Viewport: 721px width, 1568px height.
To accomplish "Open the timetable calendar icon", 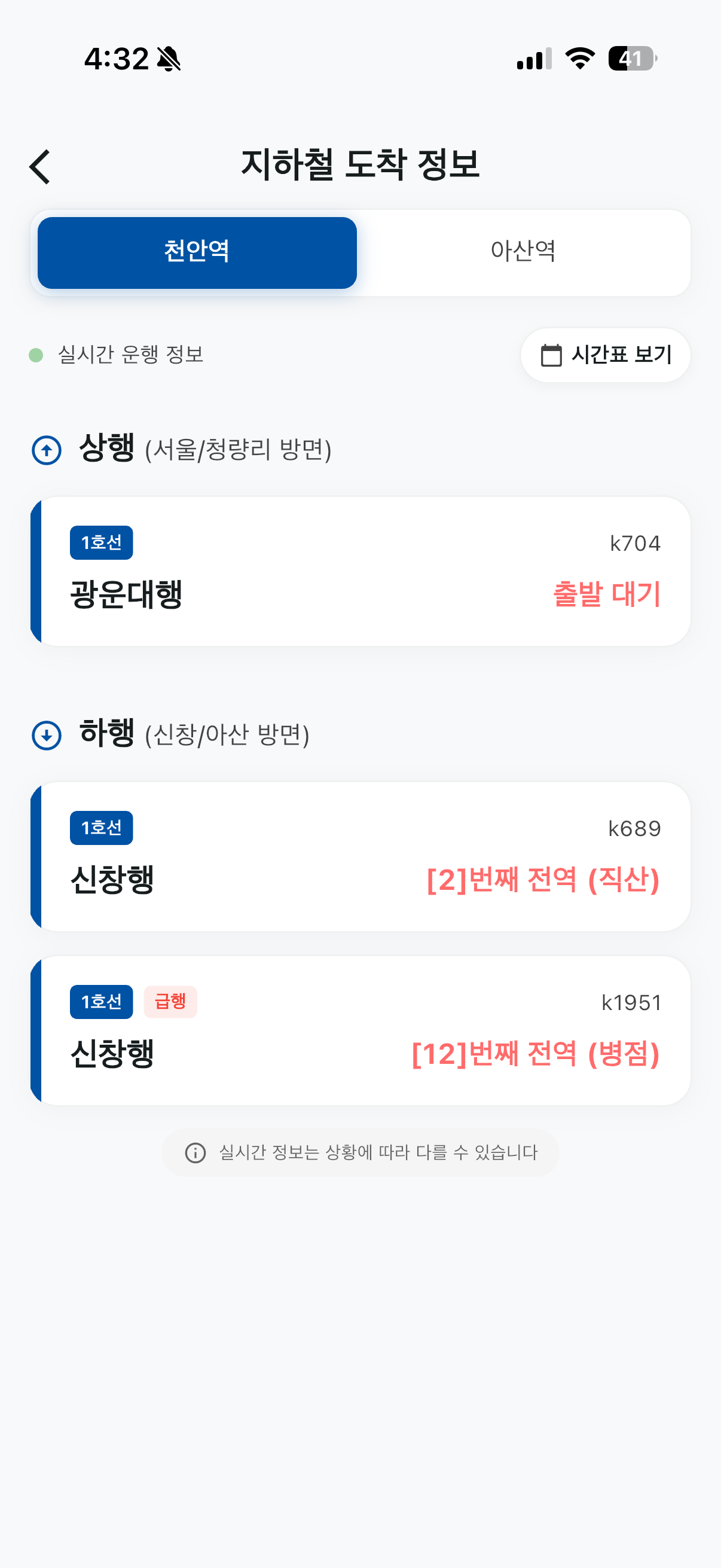I will 552,355.
